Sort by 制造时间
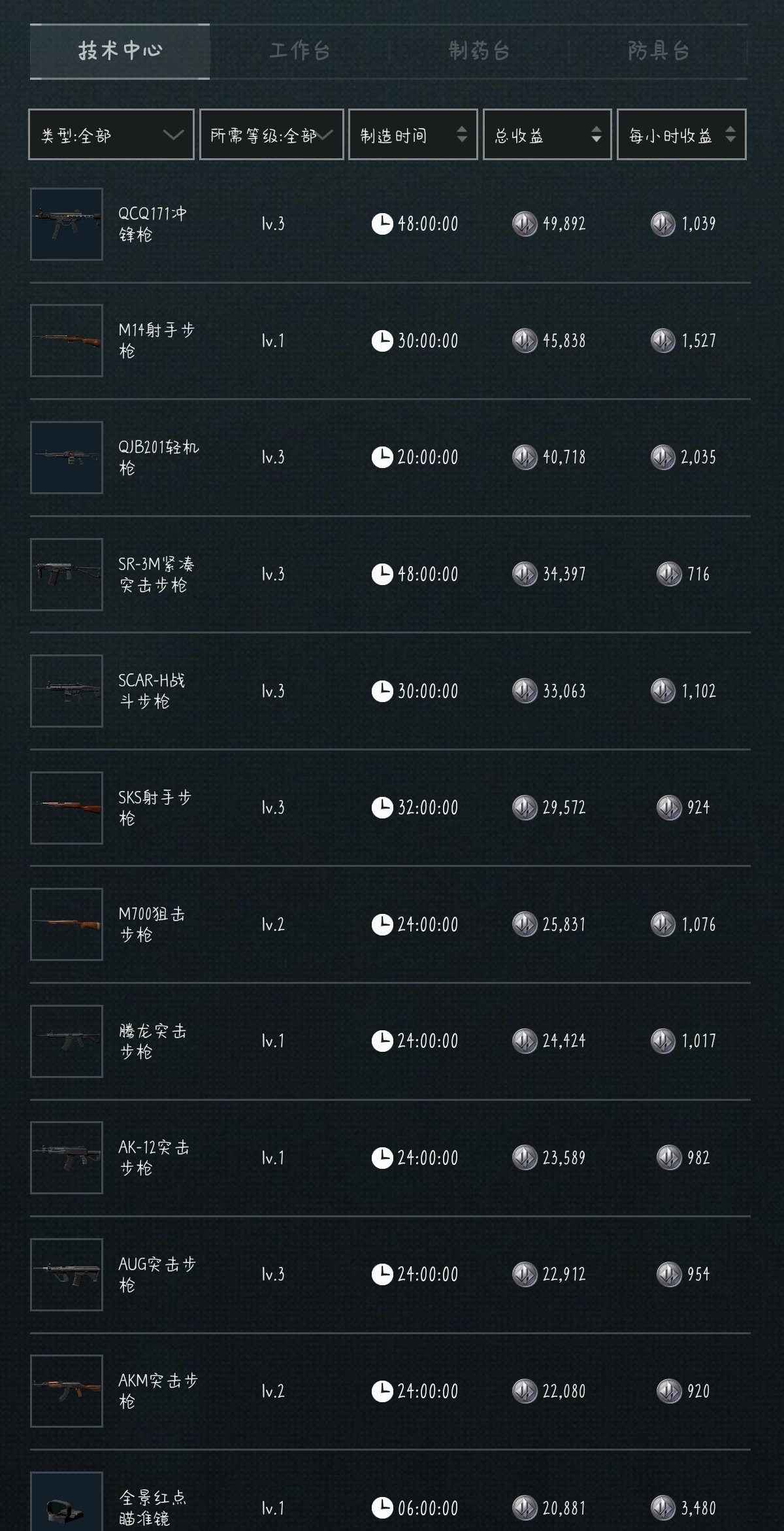Image resolution: width=784 pixels, height=1531 pixels. tap(413, 135)
